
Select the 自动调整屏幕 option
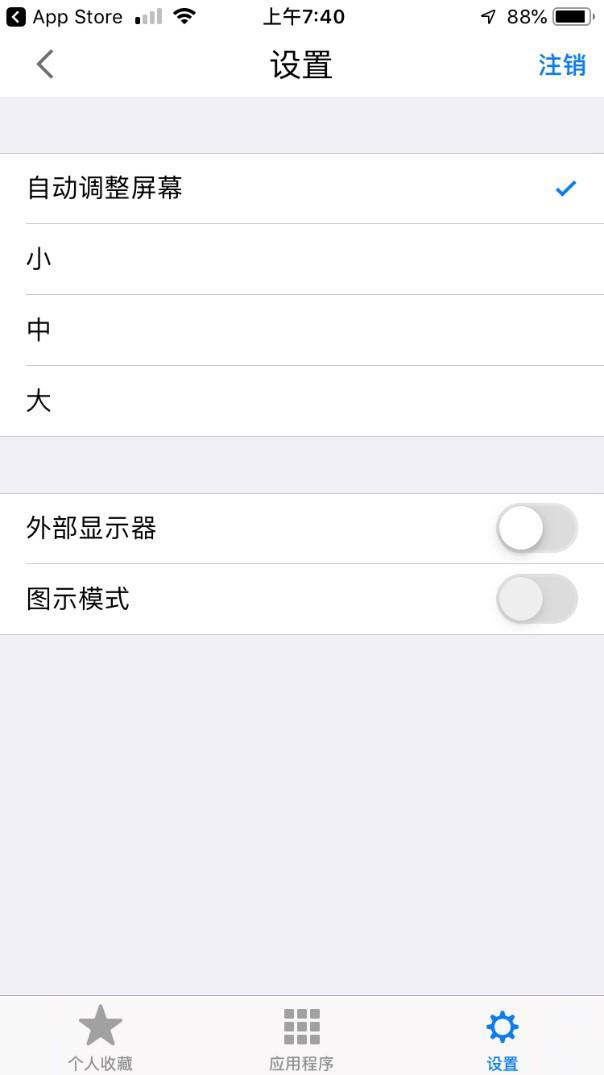(300, 188)
